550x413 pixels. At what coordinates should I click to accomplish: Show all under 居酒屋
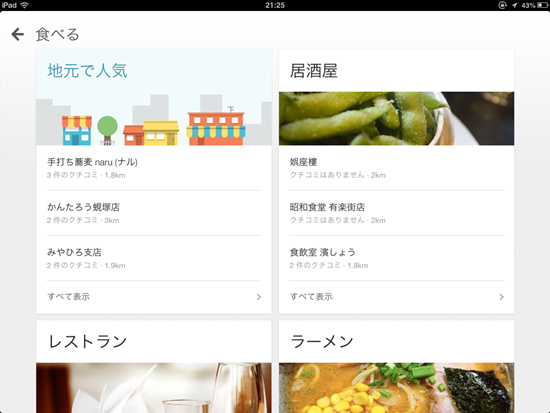pyautogui.click(x=396, y=297)
